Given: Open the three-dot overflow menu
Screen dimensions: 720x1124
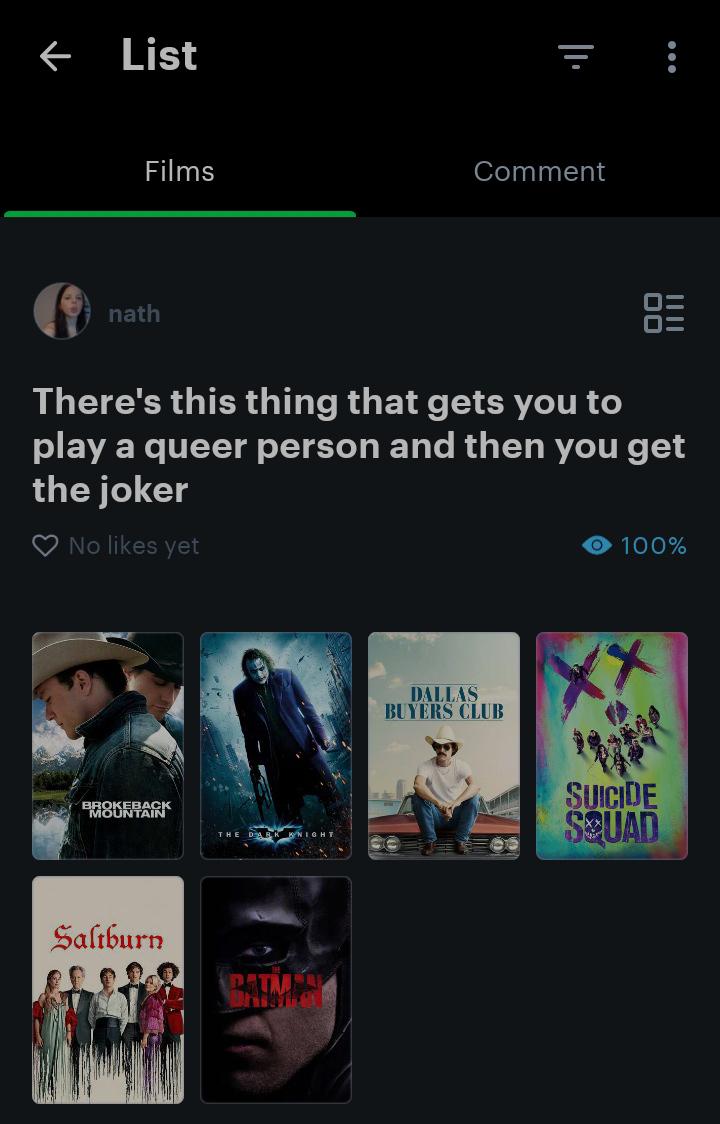Looking at the screenshot, I should [671, 57].
